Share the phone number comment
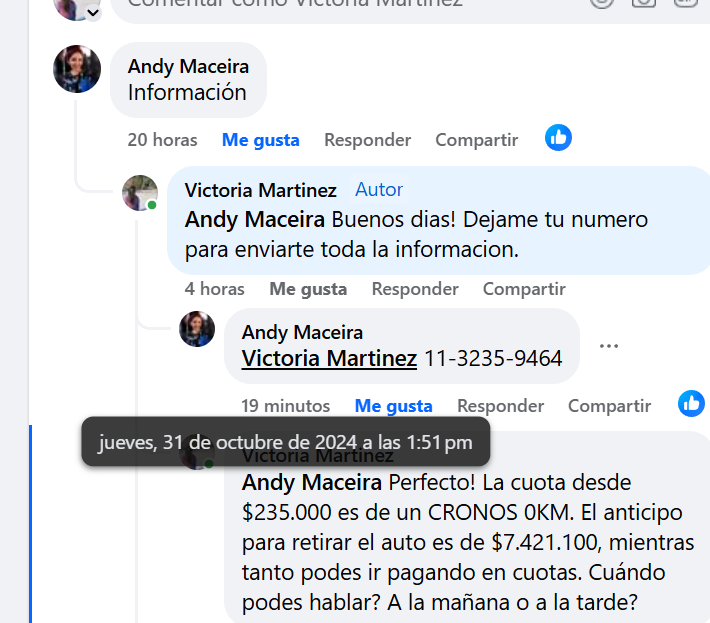The height and width of the screenshot is (623, 710). (x=609, y=406)
